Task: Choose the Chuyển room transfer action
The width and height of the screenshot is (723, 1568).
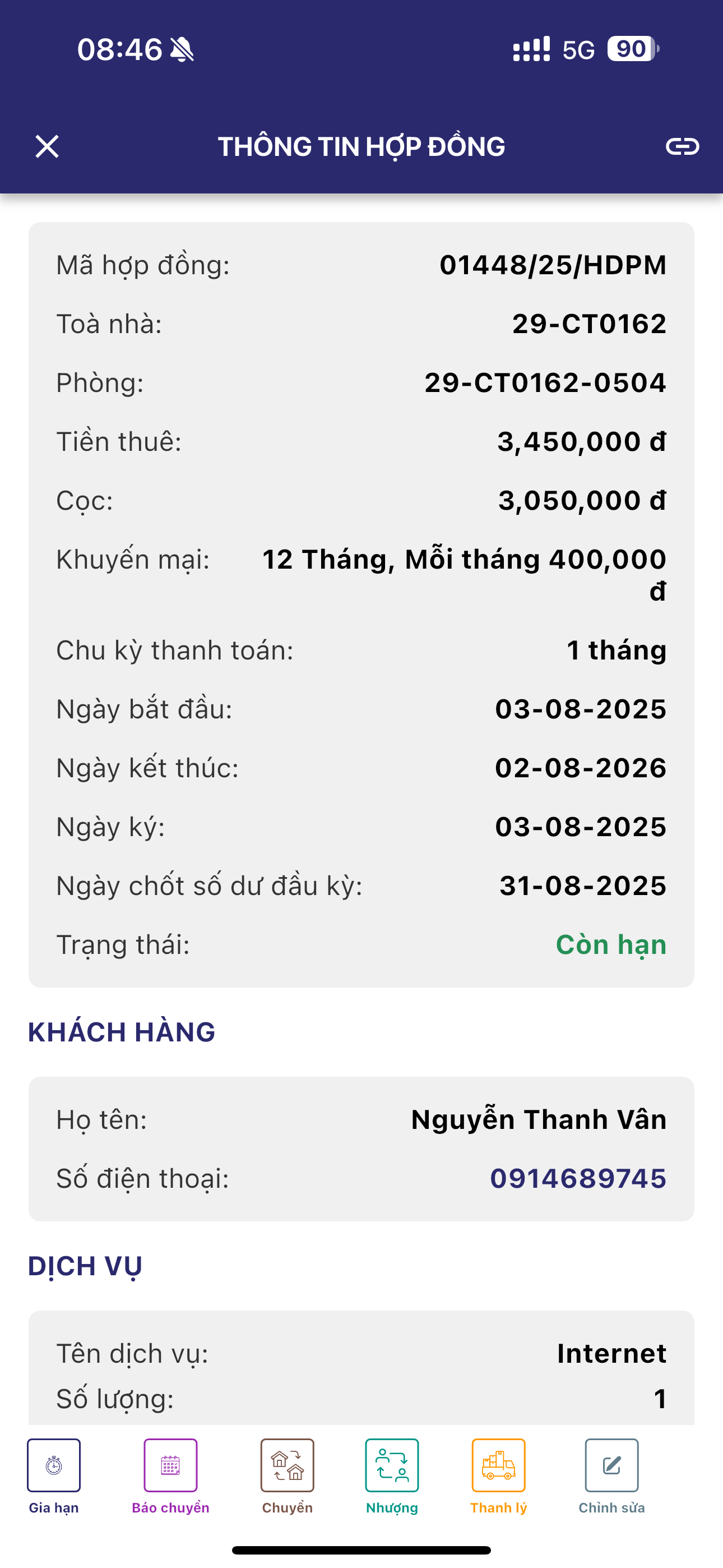Action: (288, 1466)
